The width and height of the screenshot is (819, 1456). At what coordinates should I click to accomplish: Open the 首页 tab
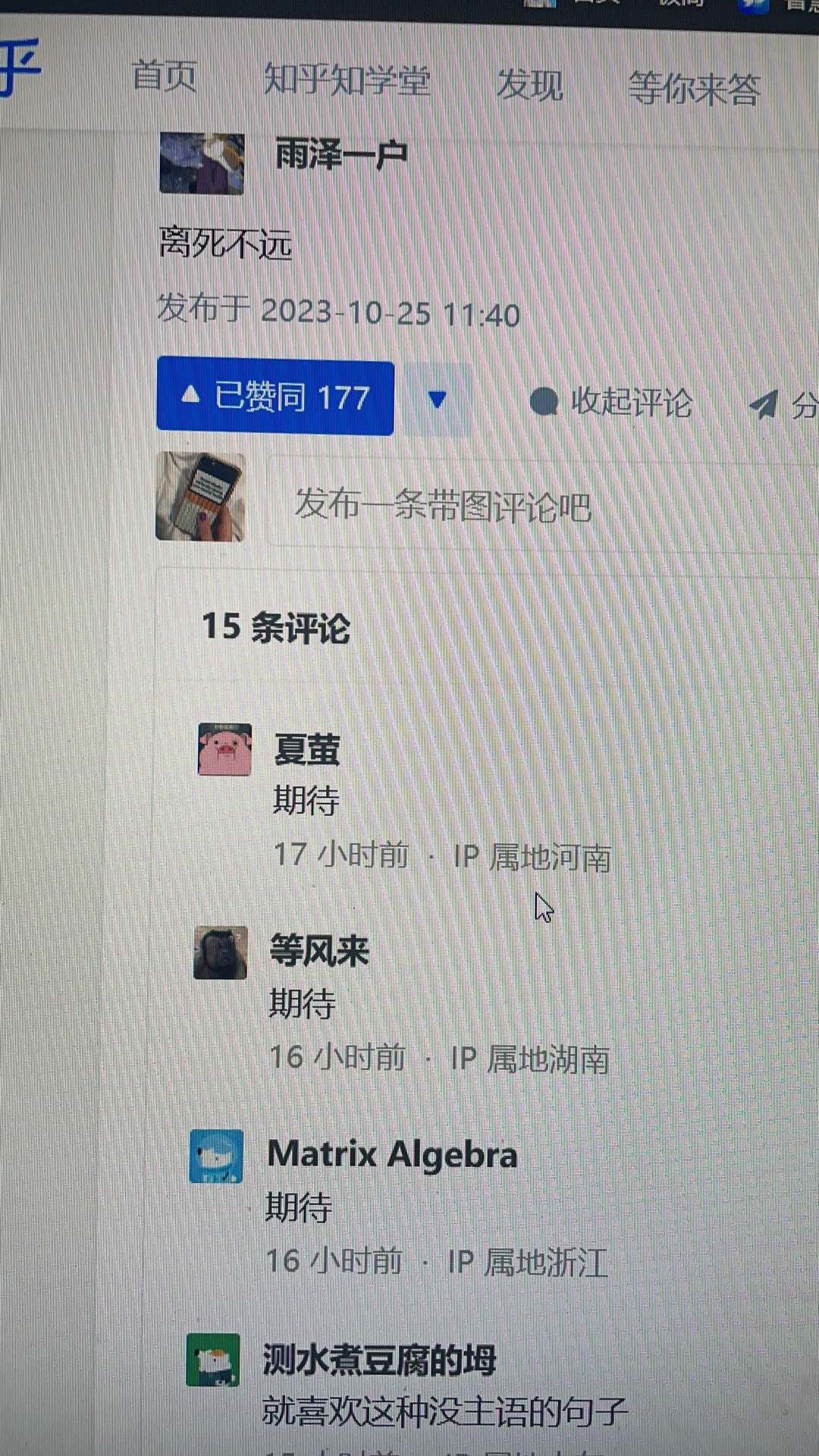point(164,75)
